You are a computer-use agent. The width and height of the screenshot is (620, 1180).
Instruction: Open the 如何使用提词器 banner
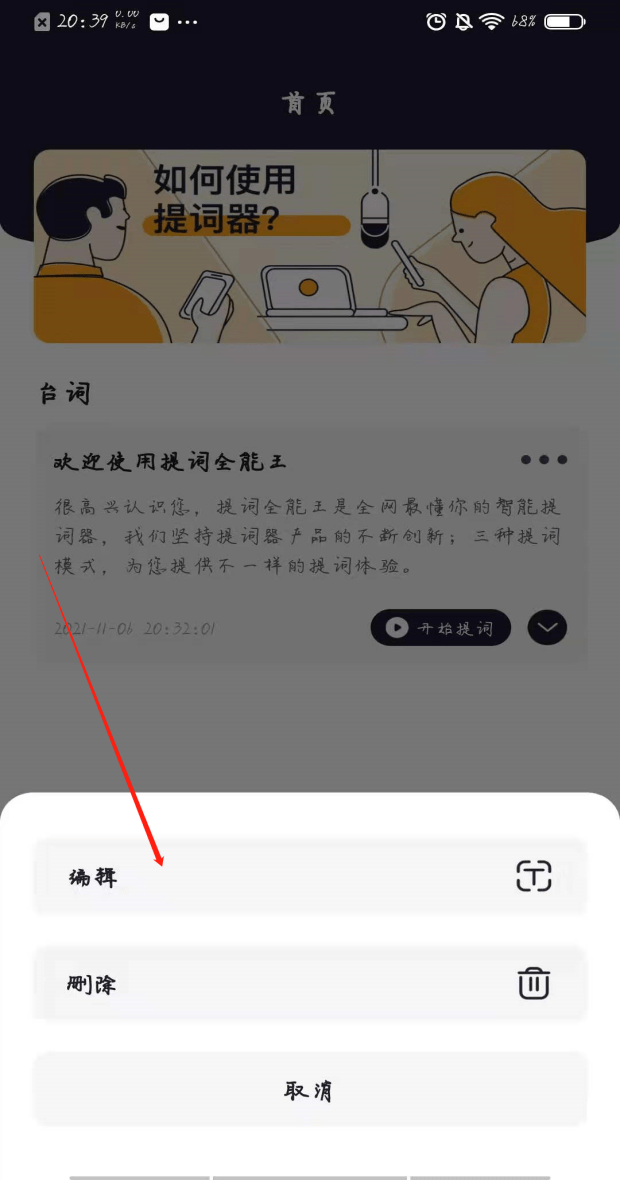tap(309, 246)
